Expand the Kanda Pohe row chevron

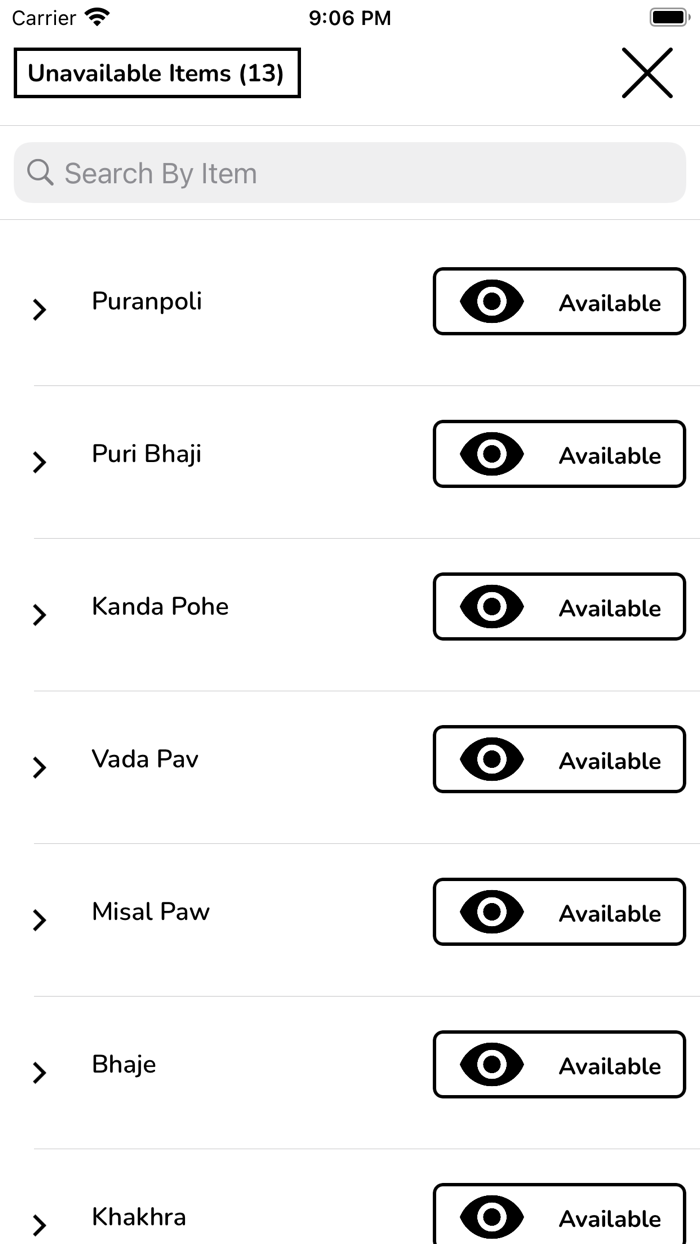[x=40, y=615]
